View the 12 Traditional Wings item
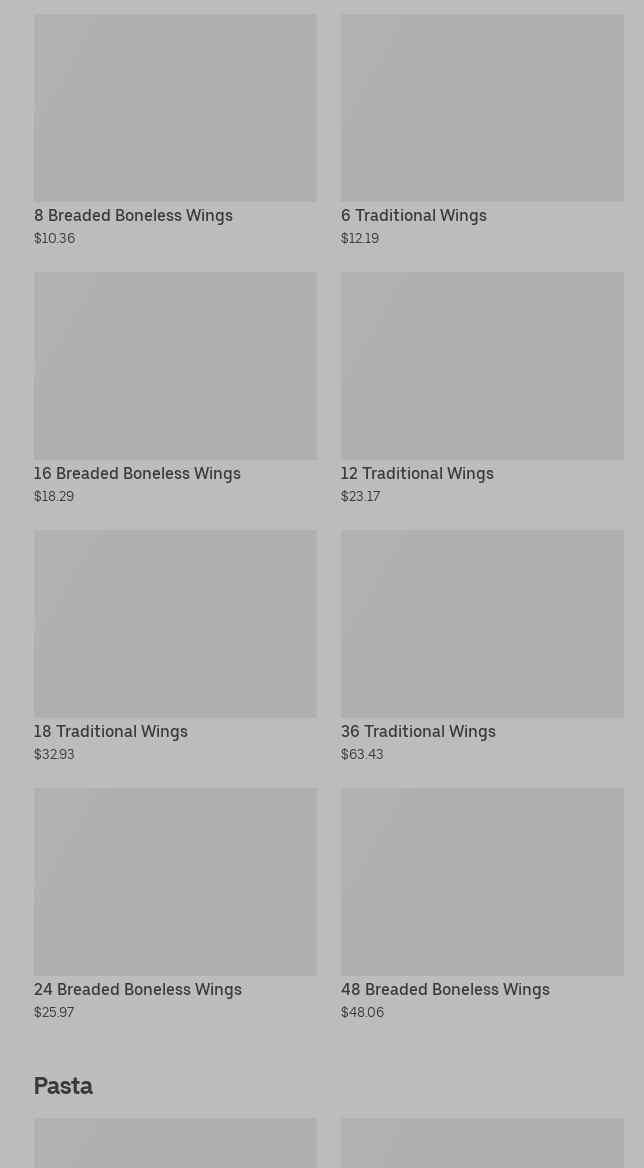Viewport: 644px width, 1168px height. [x=482, y=388]
